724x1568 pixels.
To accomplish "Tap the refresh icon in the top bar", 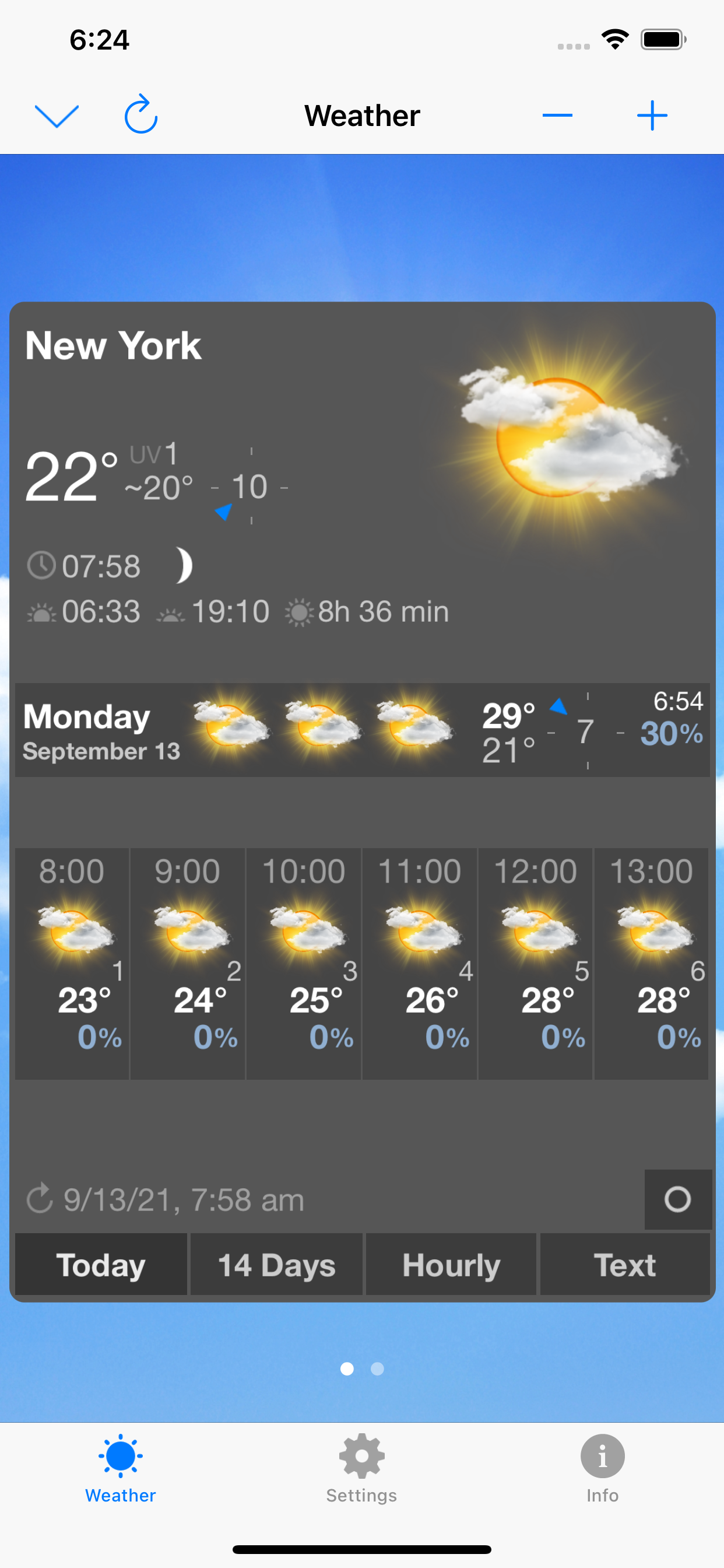I will [x=139, y=114].
